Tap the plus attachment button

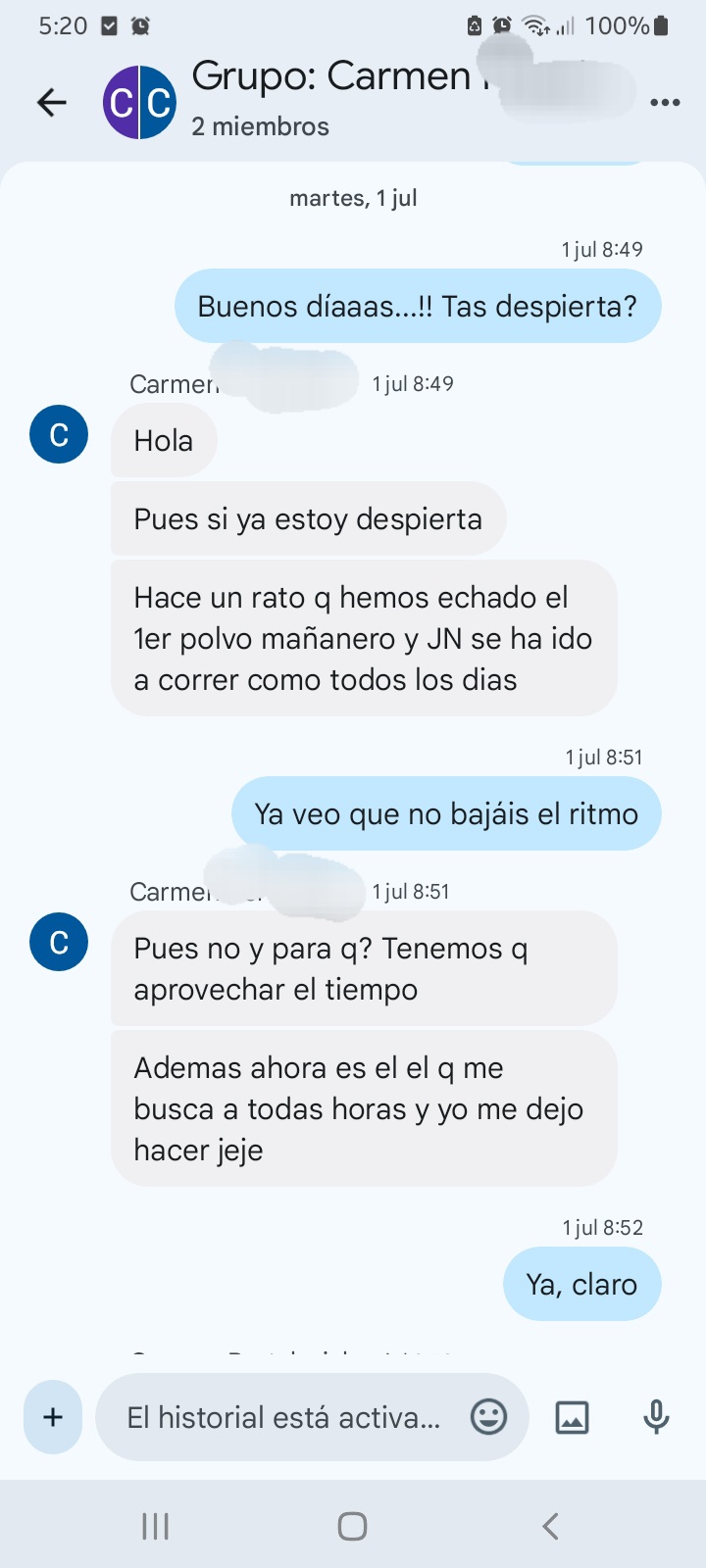53,1417
